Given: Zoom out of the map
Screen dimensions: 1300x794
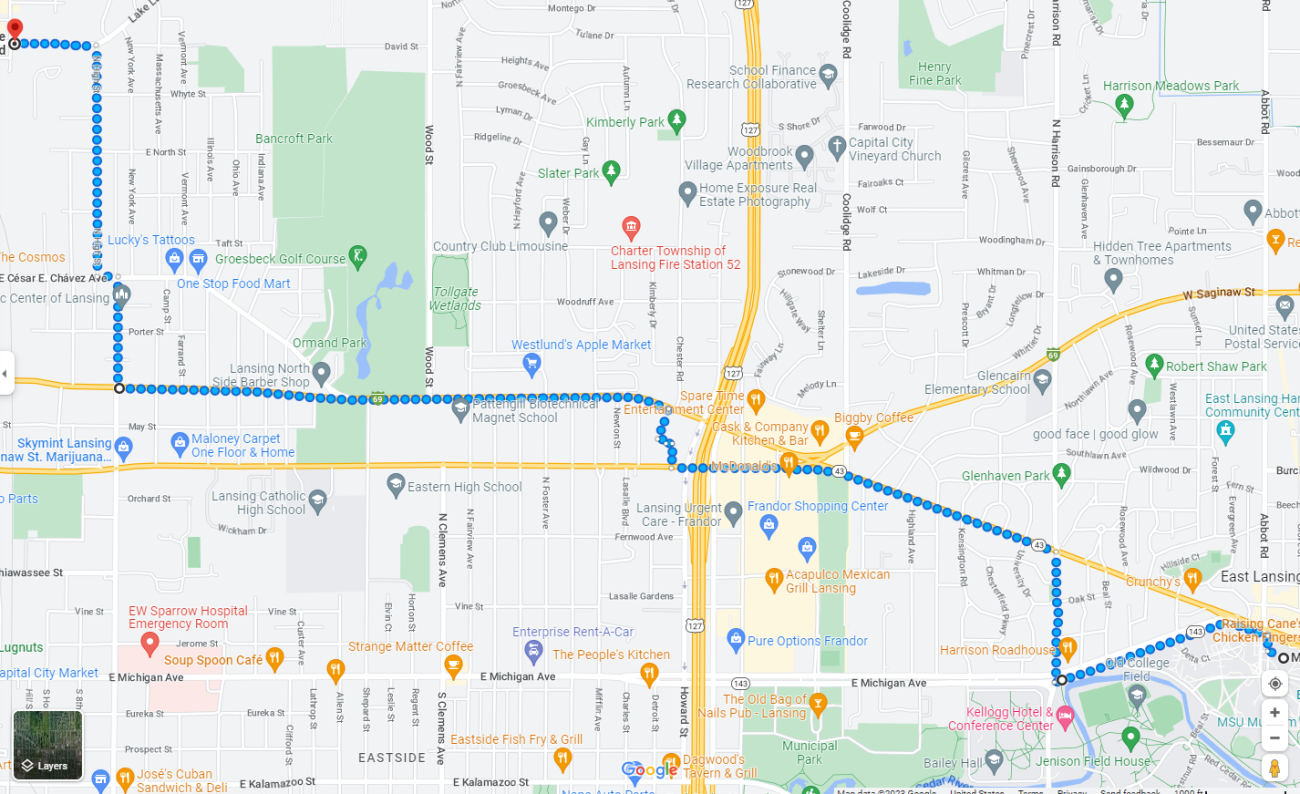Looking at the screenshot, I should (x=1274, y=738).
